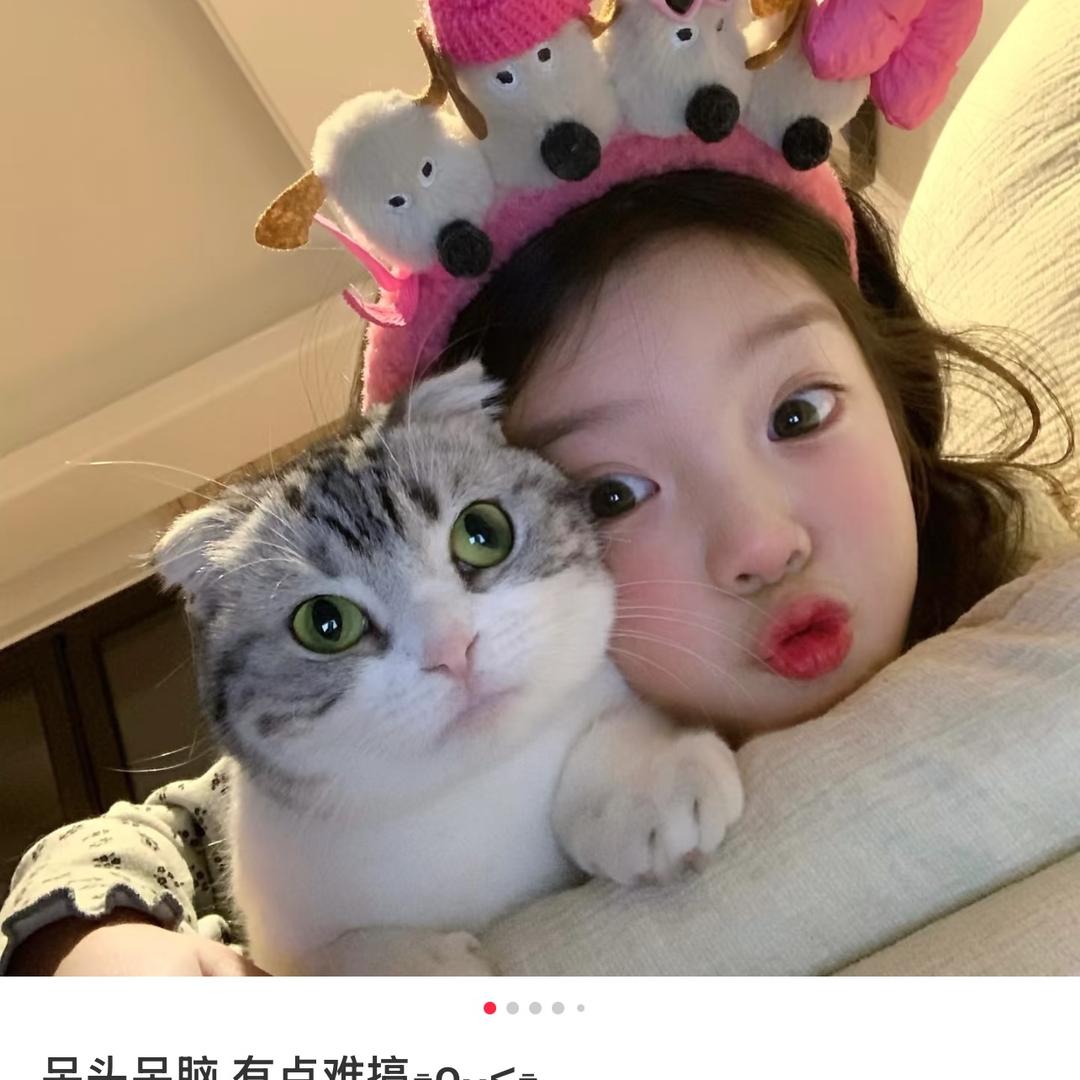1080x1080 pixels.
Task: Tap the second dot of page indicator
Action: 512,1008
